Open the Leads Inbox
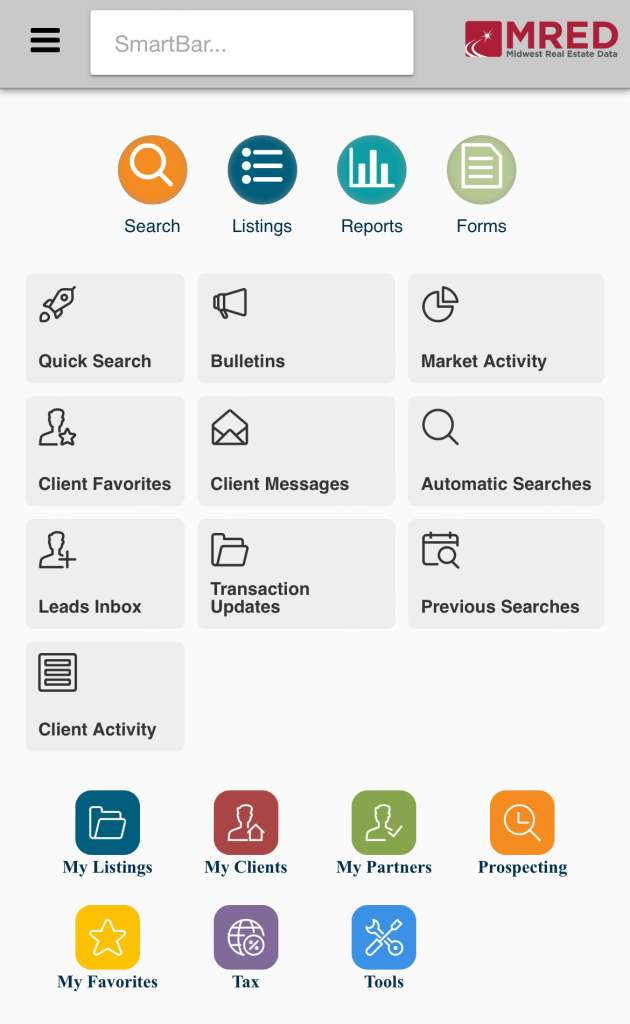Image resolution: width=630 pixels, height=1024 pixels. [105, 574]
